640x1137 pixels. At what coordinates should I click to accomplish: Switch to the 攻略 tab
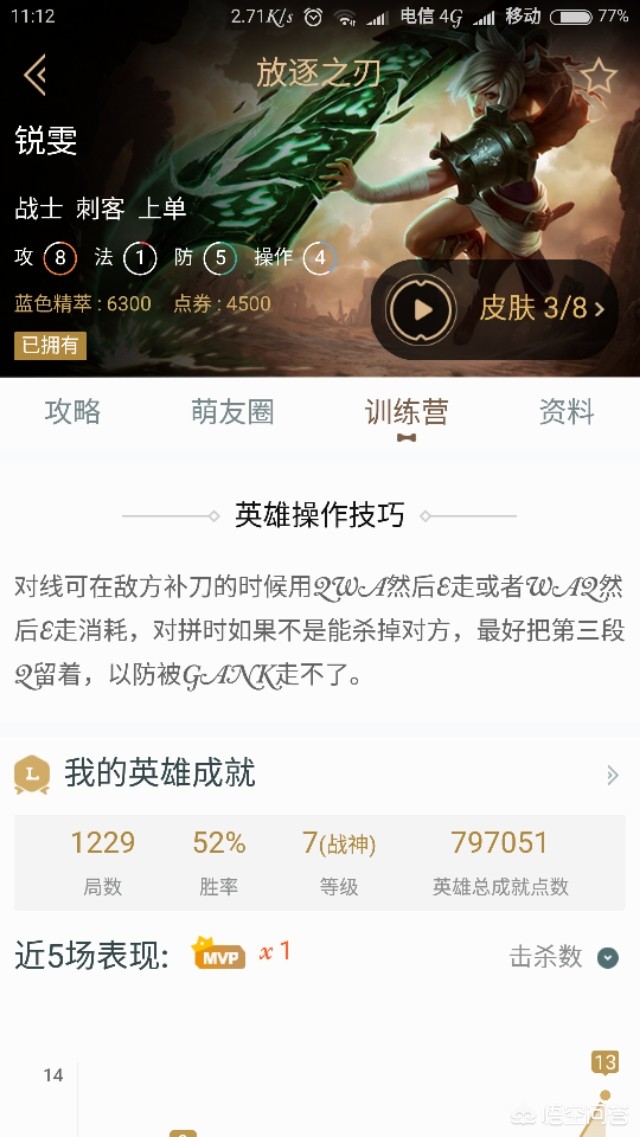(x=73, y=412)
